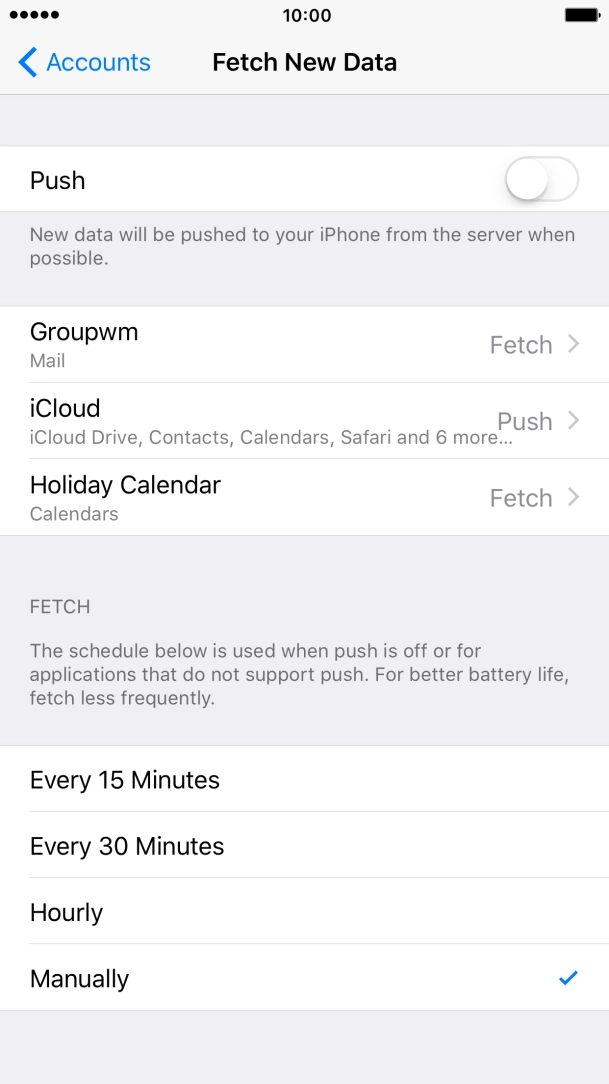609x1084 pixels.
Task: Choose Every 30 Minutes option
Action: (304, 845)
